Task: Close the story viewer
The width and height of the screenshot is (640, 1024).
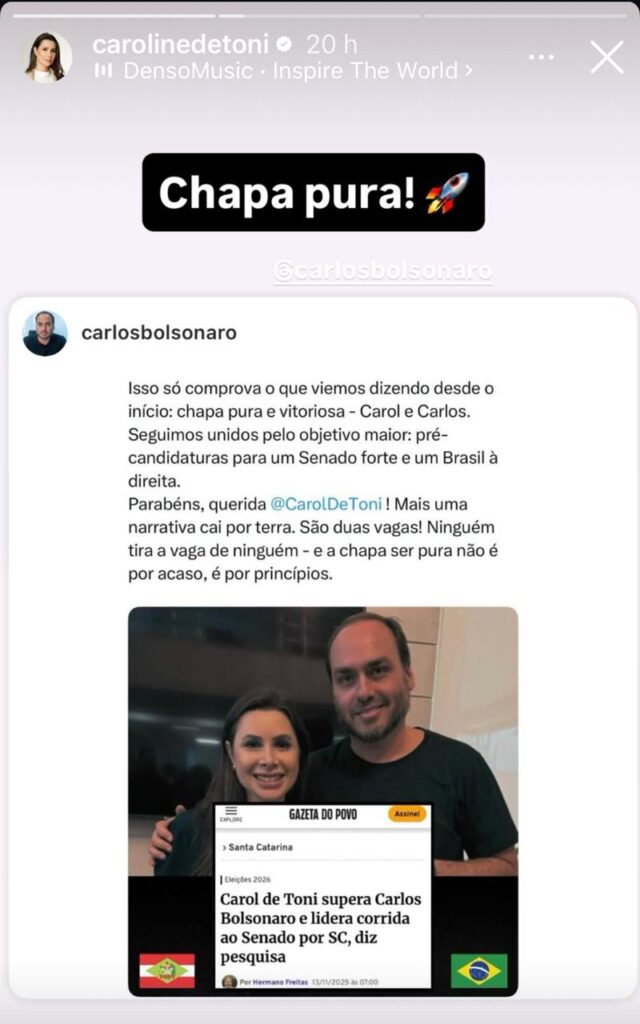Action: pos(606,57)
